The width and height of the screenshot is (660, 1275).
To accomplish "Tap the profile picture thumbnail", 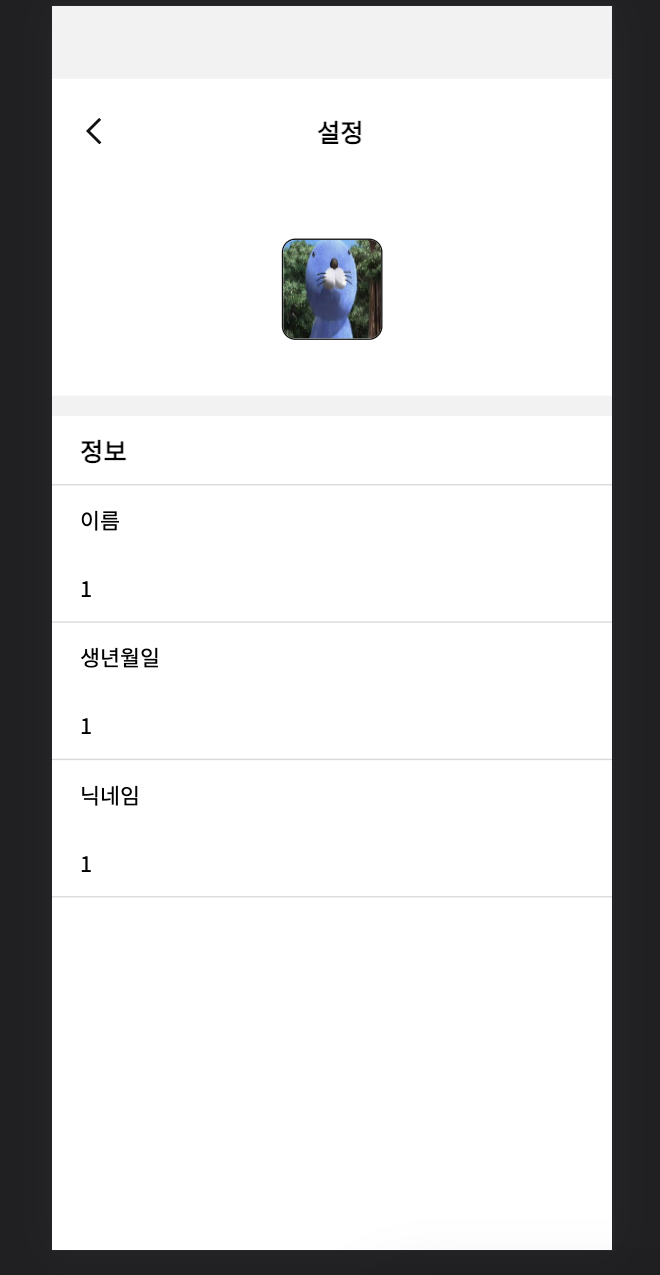I will coord(332,289).
